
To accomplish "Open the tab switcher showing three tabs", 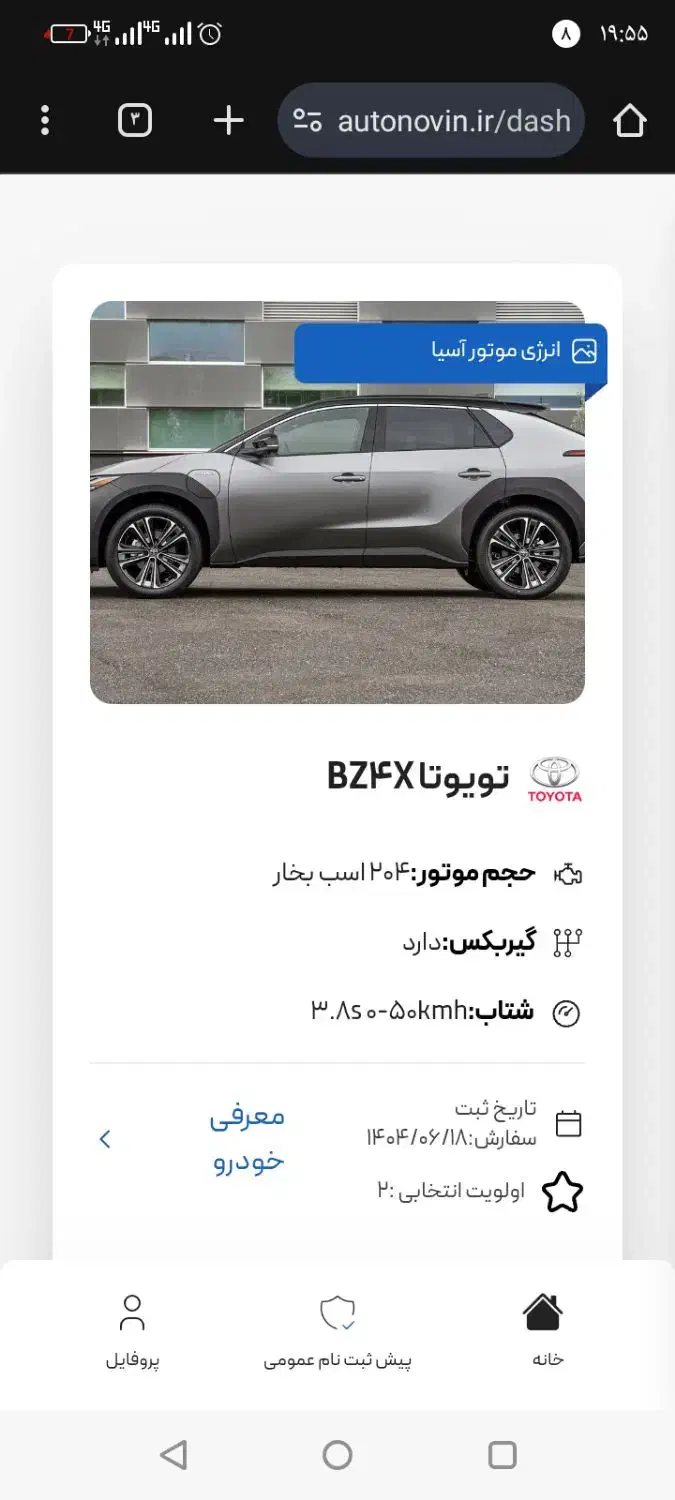I will [x=135, y=121].
